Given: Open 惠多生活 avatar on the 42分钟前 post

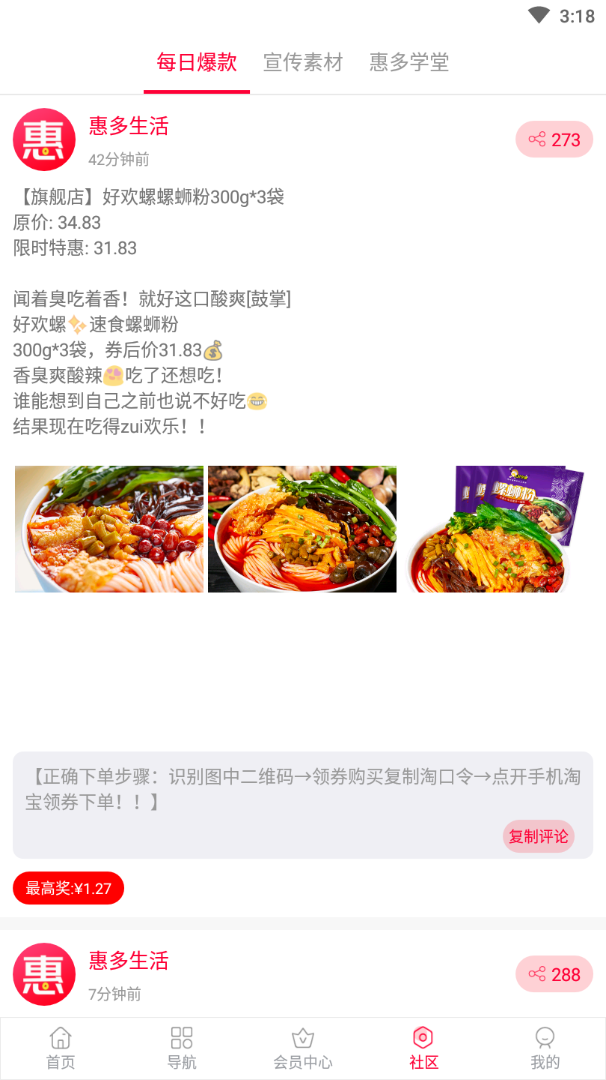Looking at the screenshot, I should coord(44,139).
